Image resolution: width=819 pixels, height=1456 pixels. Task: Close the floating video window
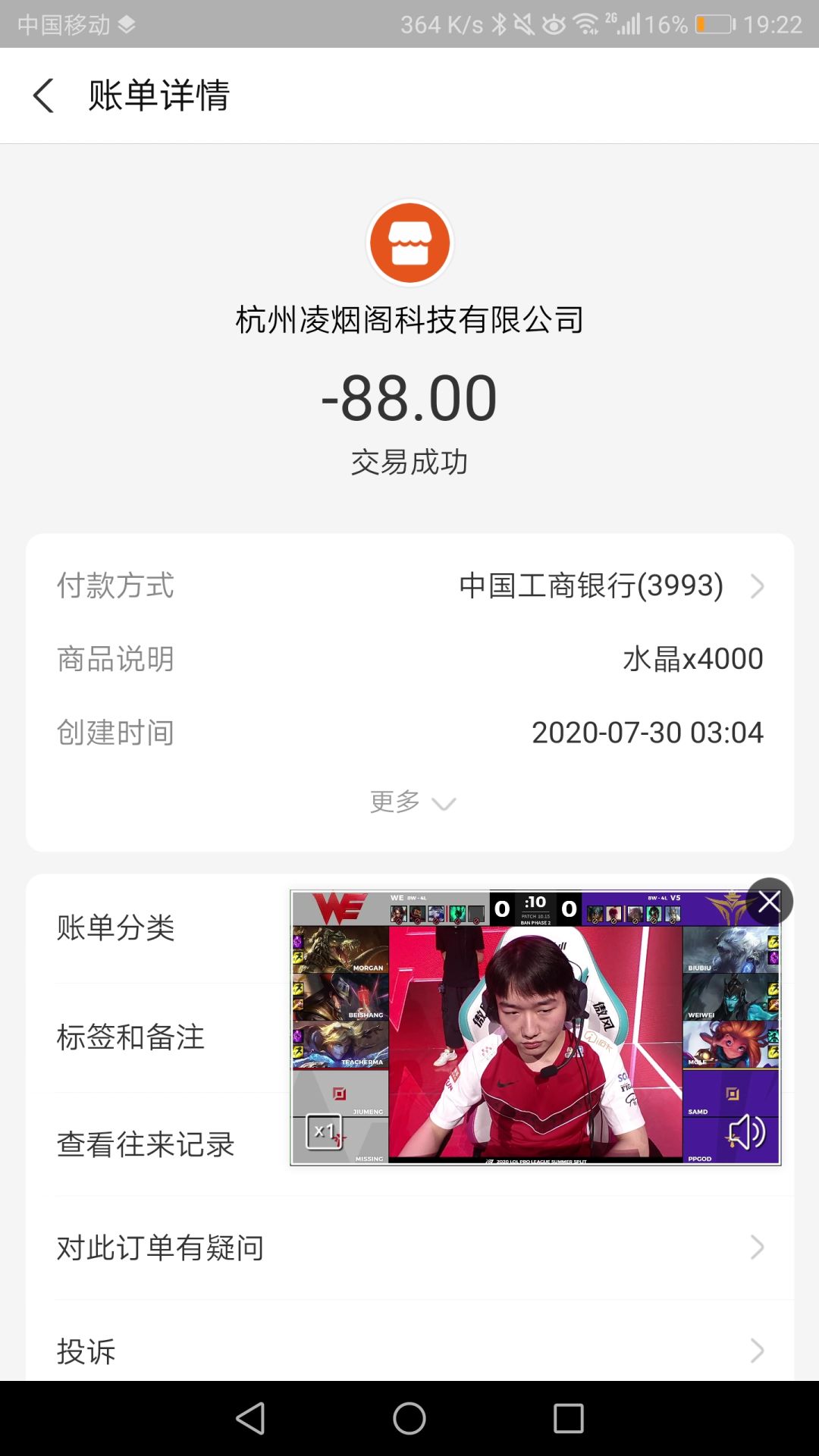click(769, 901)
